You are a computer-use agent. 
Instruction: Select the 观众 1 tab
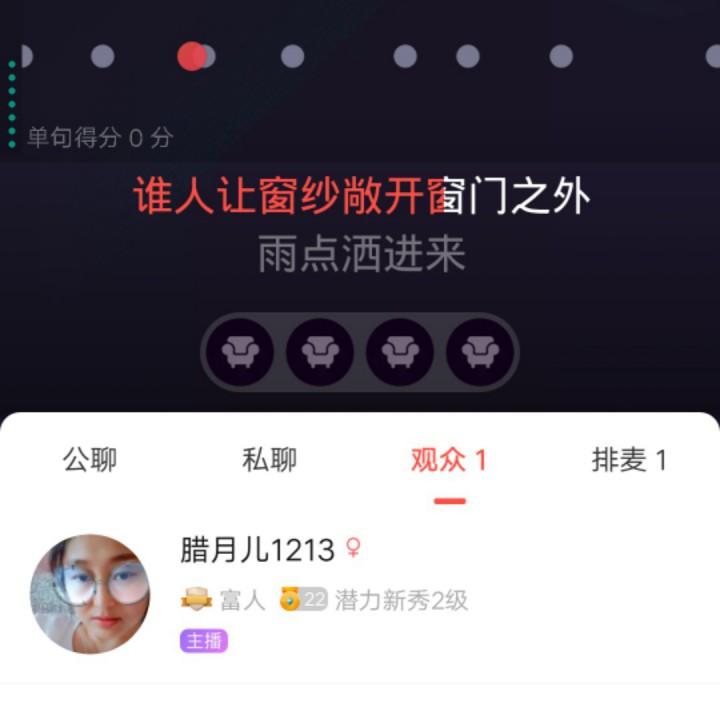449,461
